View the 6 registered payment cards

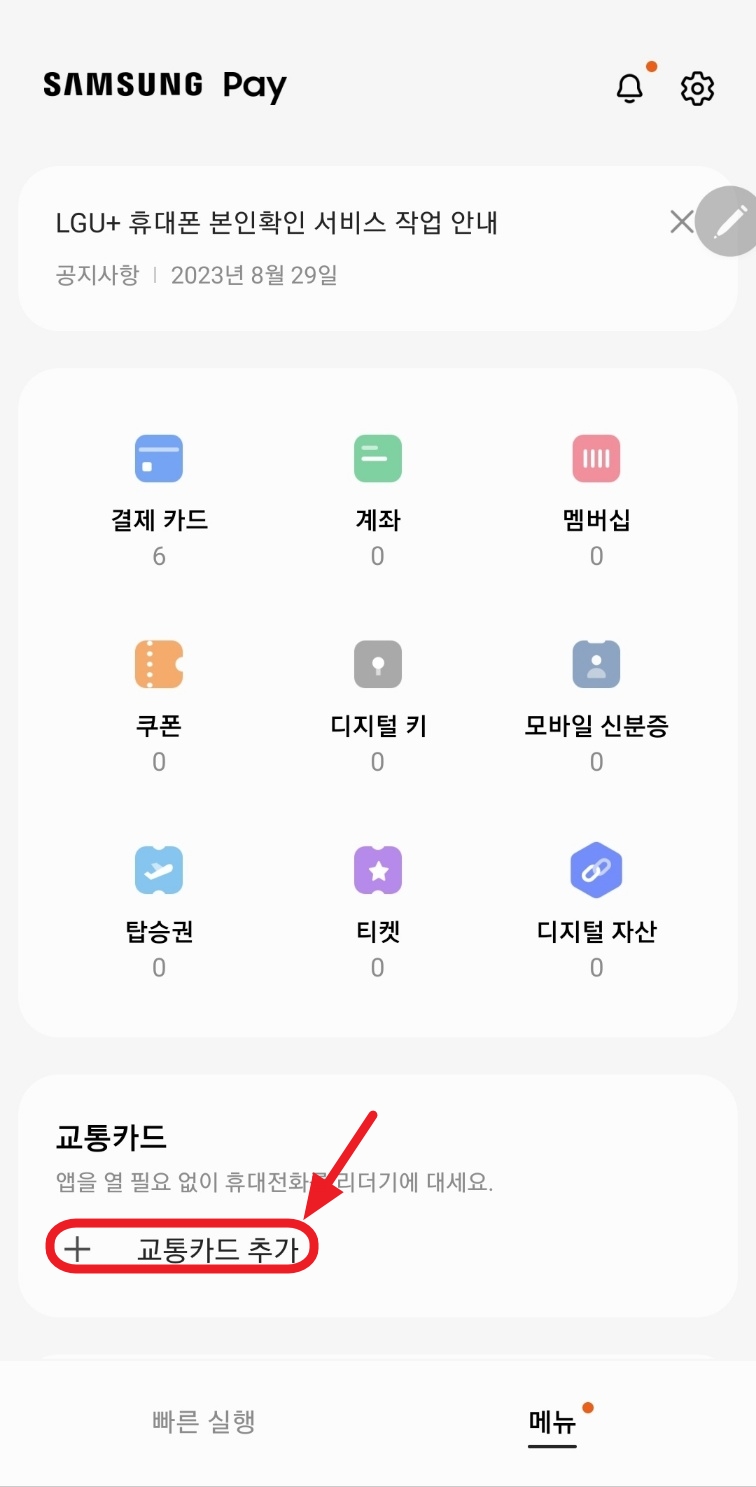tap(158, 556)
